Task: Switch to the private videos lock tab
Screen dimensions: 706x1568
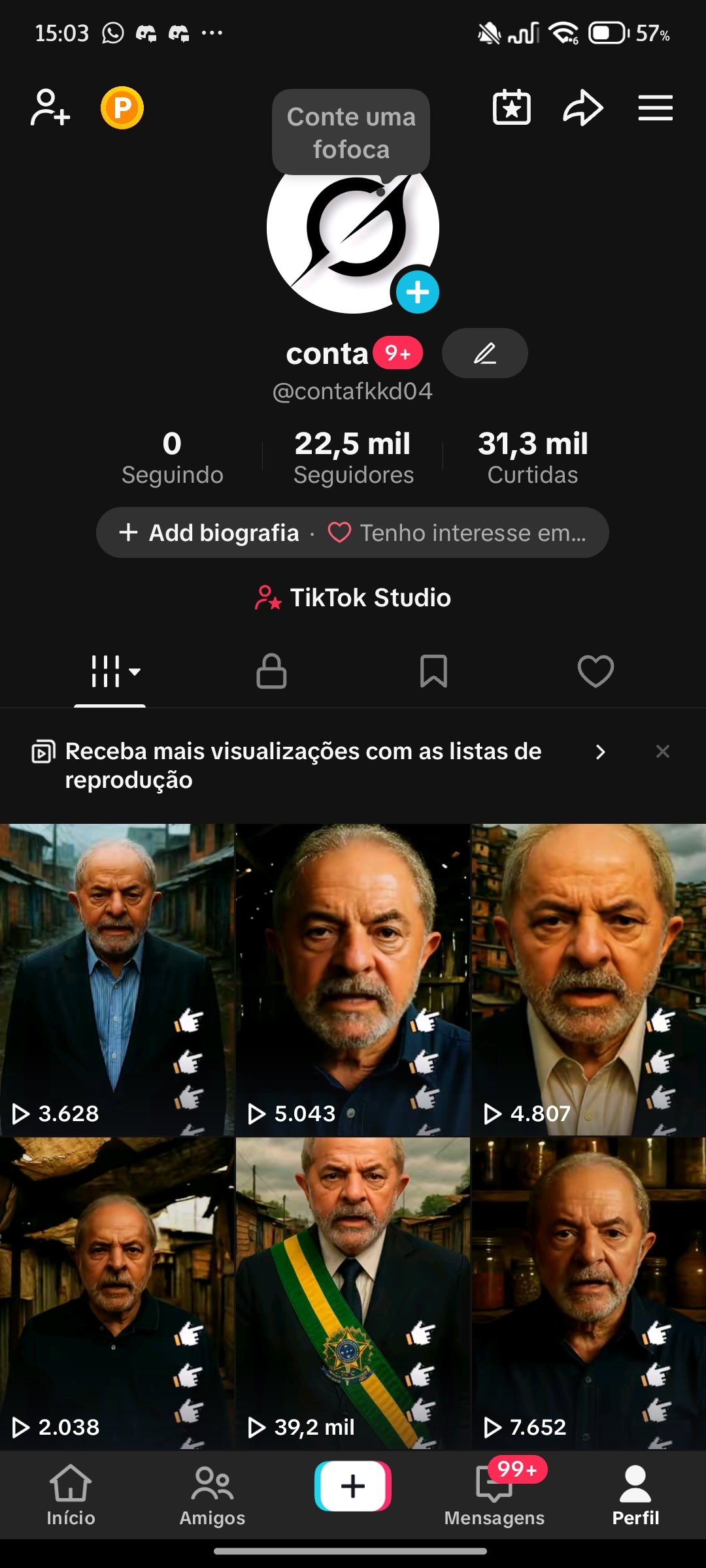Action: pos(271,671)
